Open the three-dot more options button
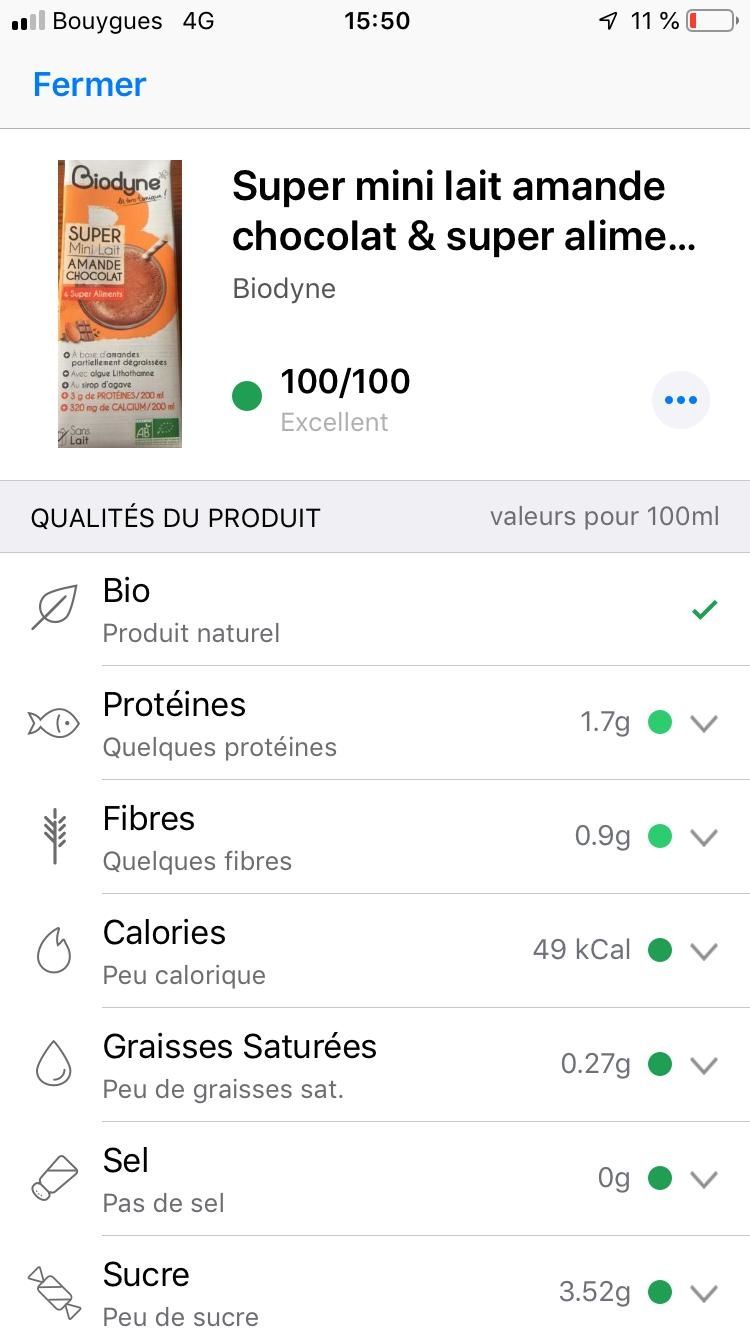The image size is (750, 1334). 681,401
